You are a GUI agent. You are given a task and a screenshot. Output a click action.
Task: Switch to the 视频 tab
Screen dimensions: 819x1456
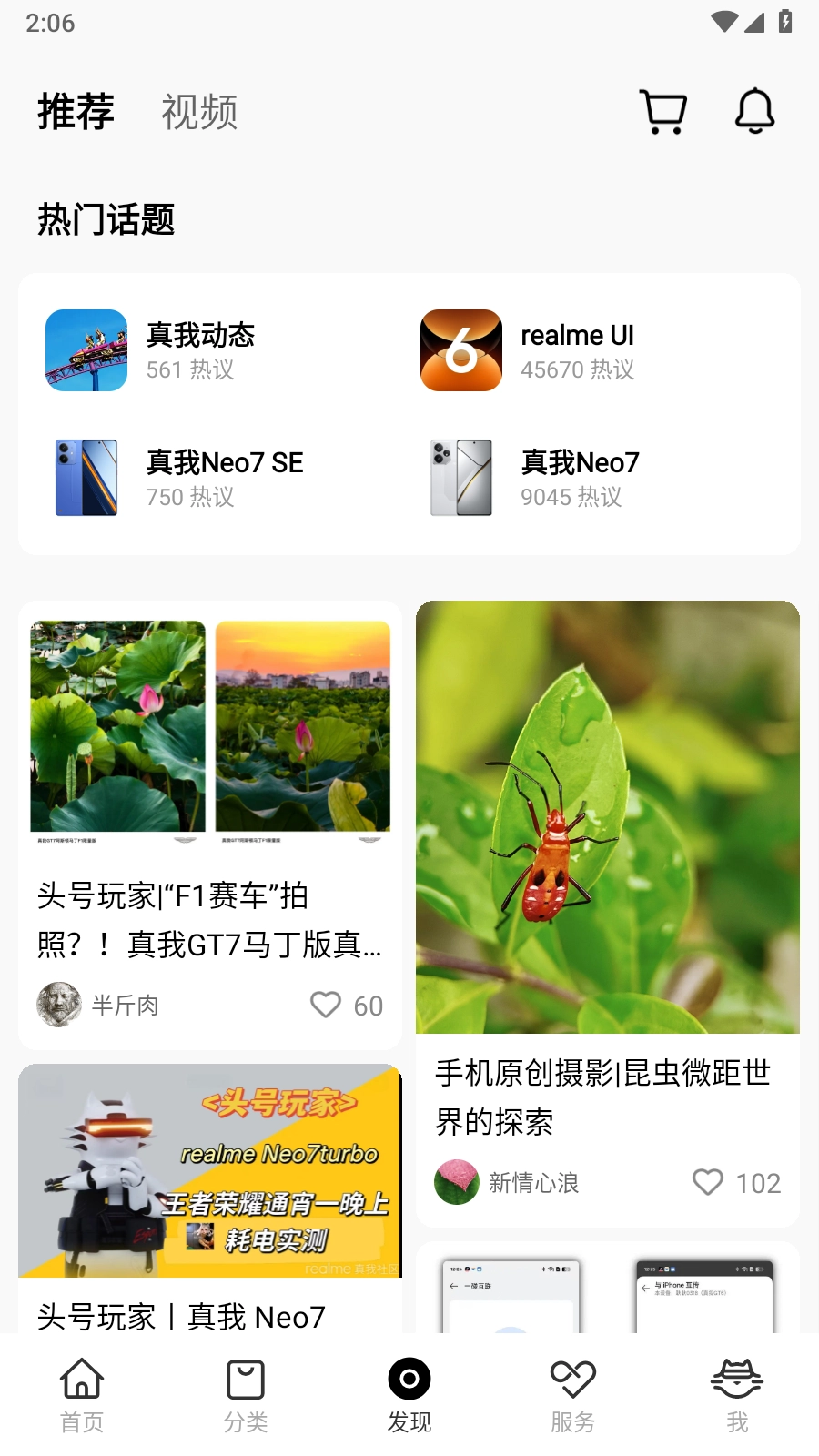pyautogui.click(x=199, y=111)
